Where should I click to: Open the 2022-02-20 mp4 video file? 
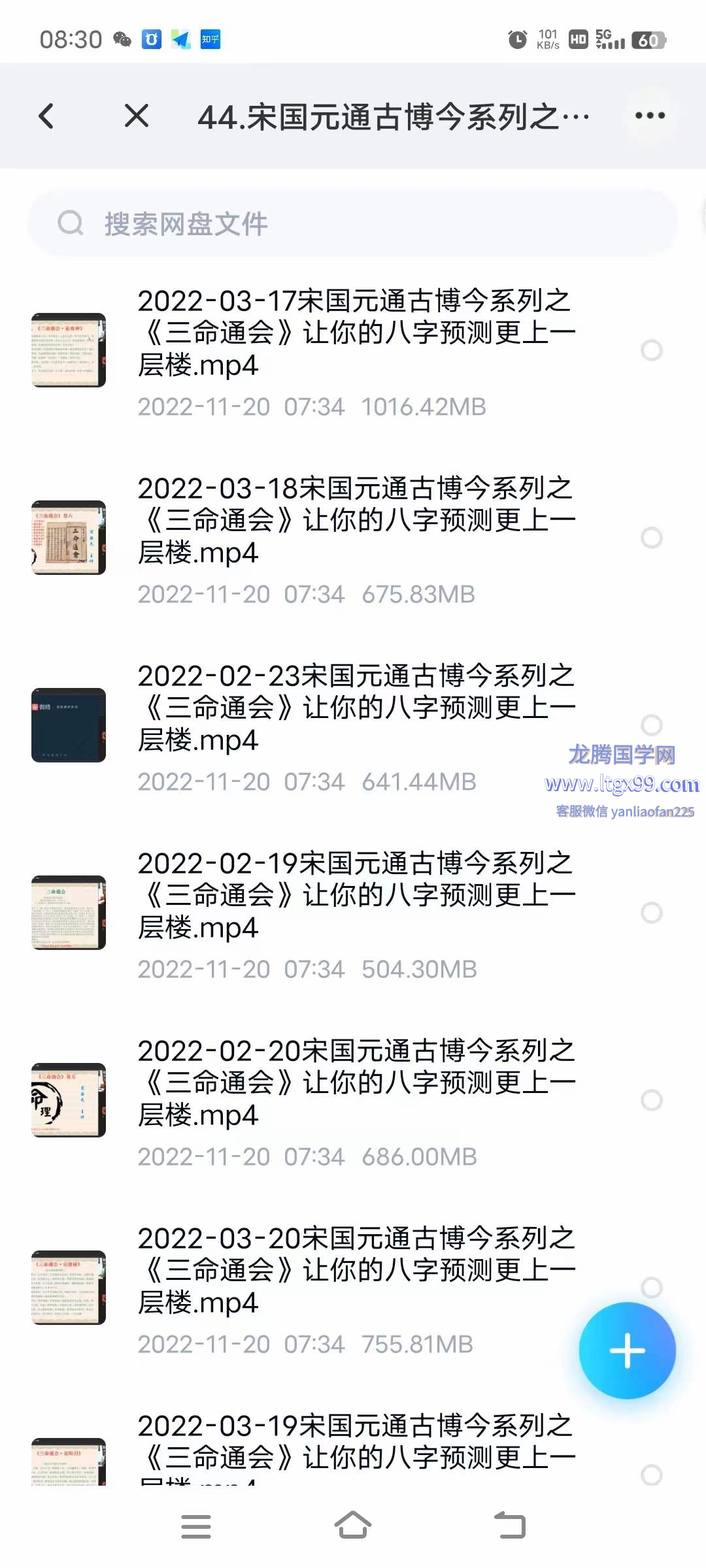point(356,1083)
